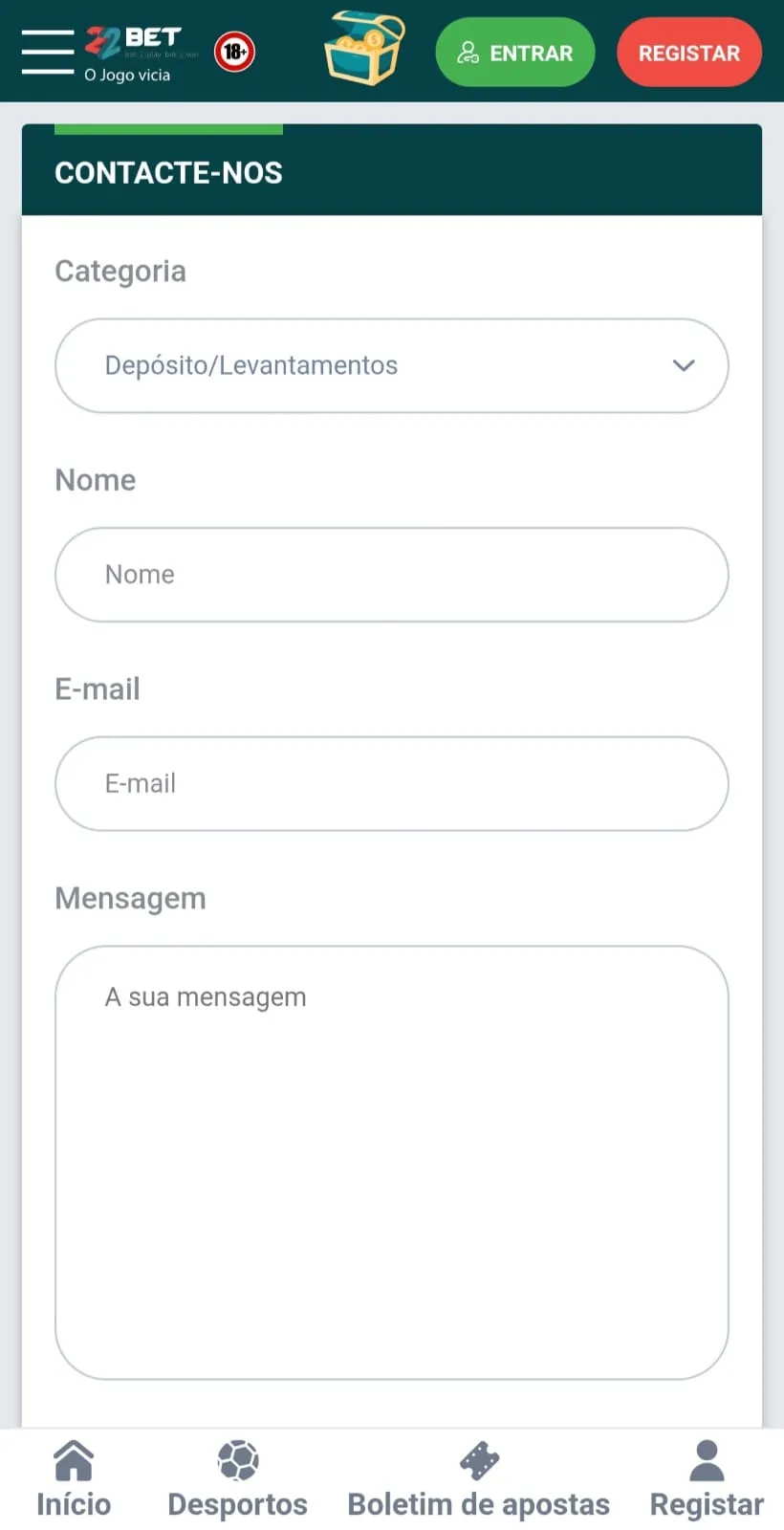
Task: Click the user icon inside the ENTRAR button
Action: pos(470,53)
